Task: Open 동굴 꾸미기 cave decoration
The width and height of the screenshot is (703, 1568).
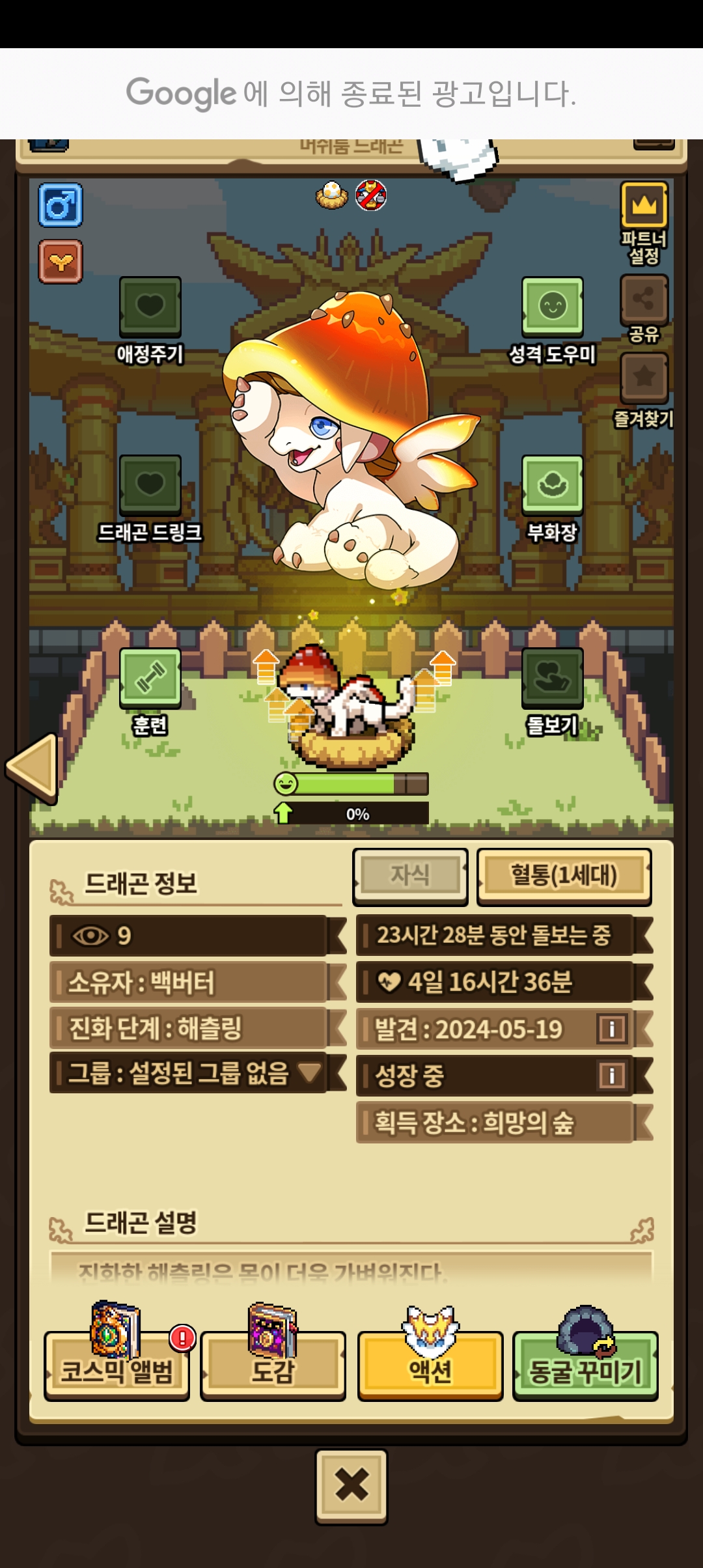Action: coord(585,1367)
